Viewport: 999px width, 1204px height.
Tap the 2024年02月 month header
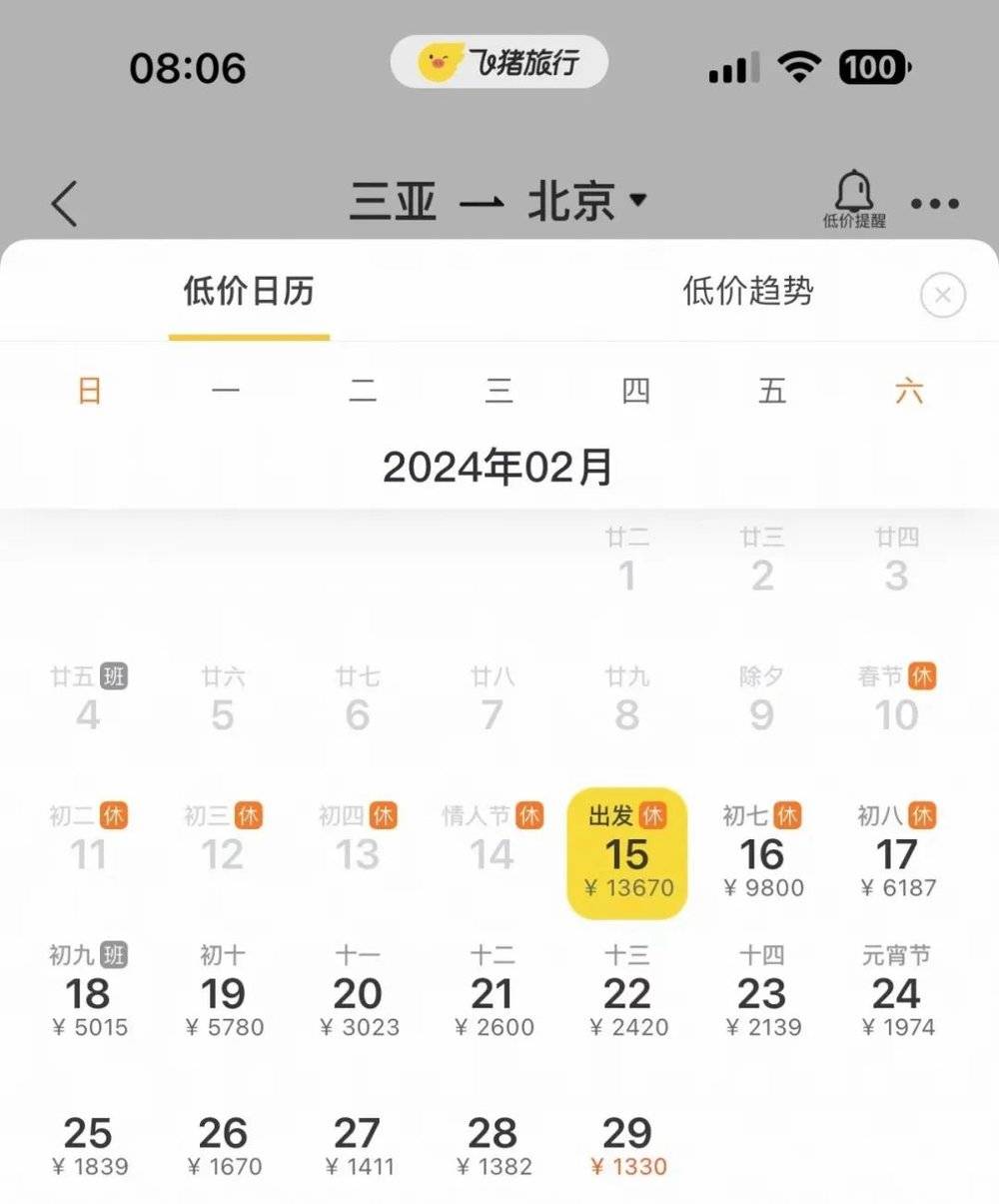click(499, 464)
